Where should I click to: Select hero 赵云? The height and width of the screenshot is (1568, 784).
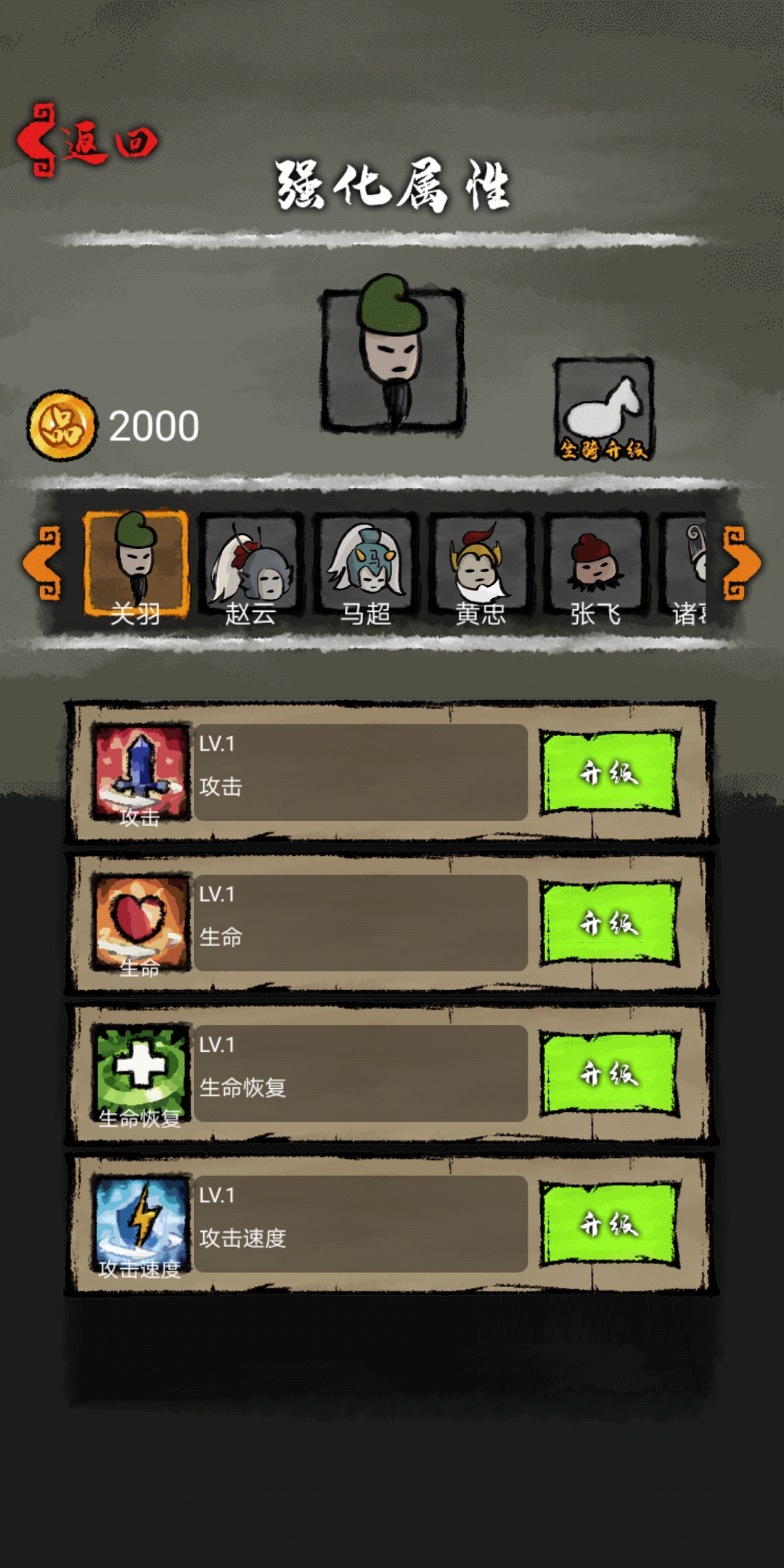click(x=251, y=566)
